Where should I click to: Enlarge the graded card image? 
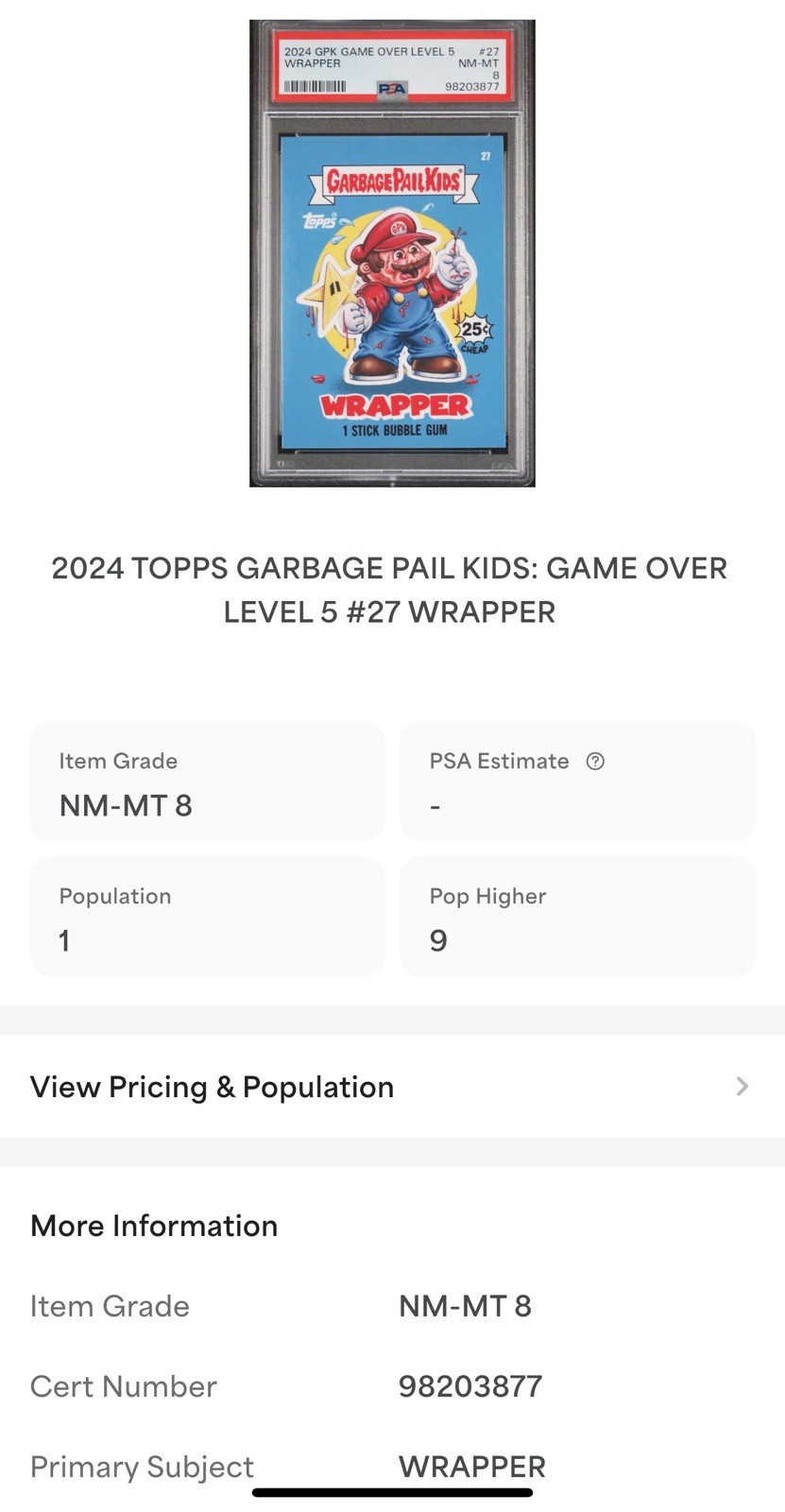[x=392, y=253]
